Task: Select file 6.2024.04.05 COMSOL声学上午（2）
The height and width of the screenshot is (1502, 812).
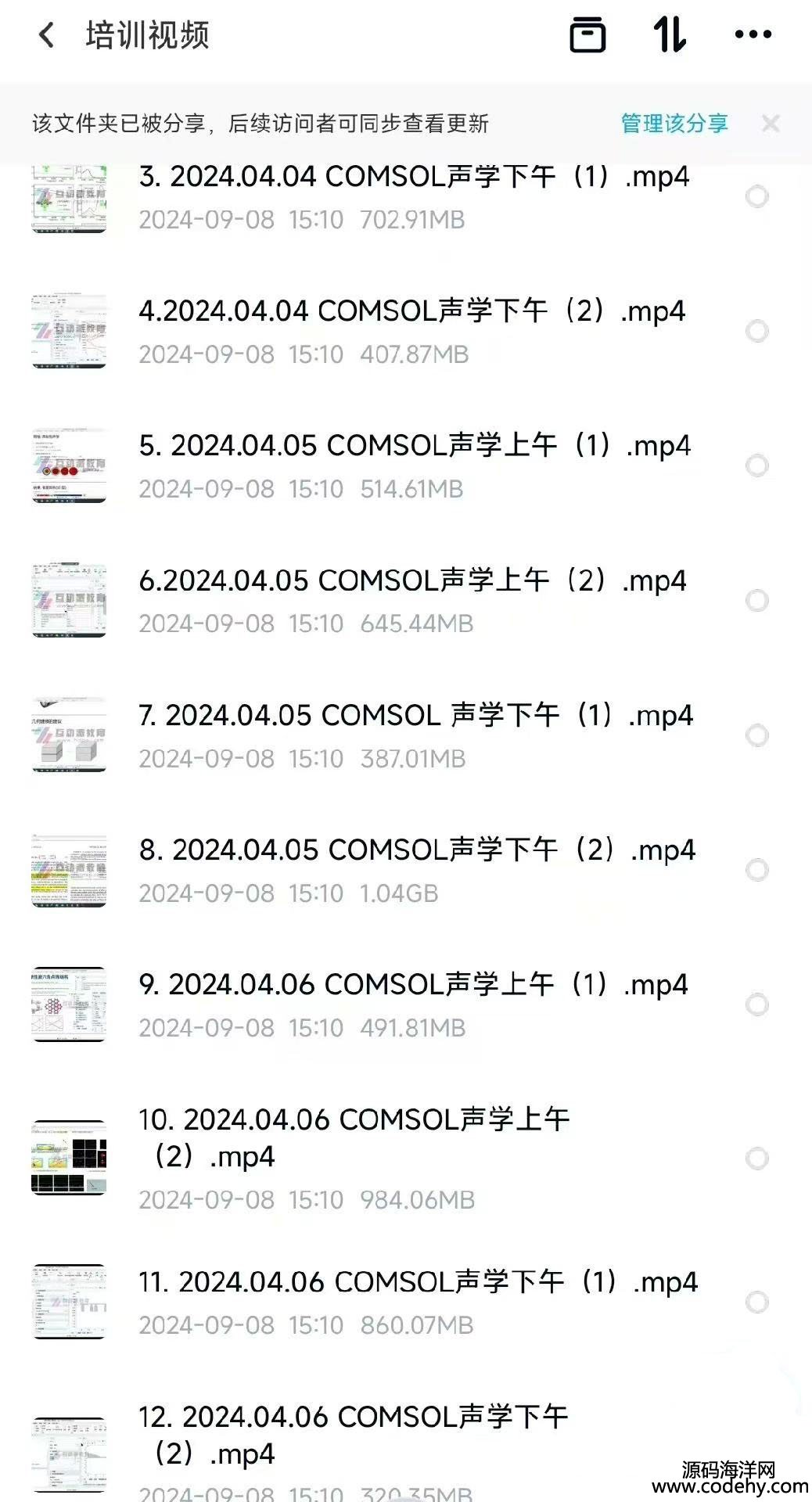Action: (756, 600)
